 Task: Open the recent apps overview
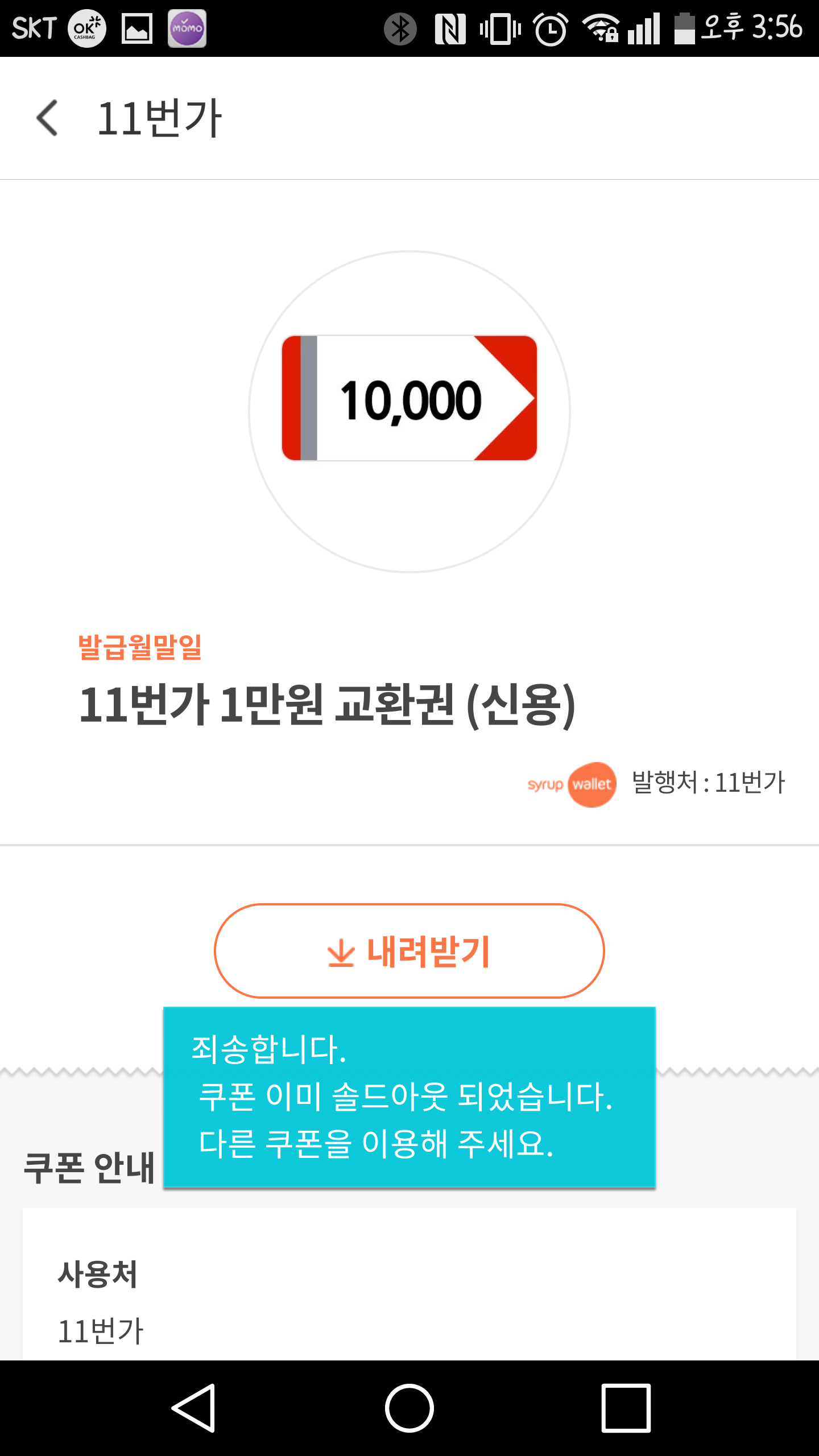click(x=626, y=1408)
